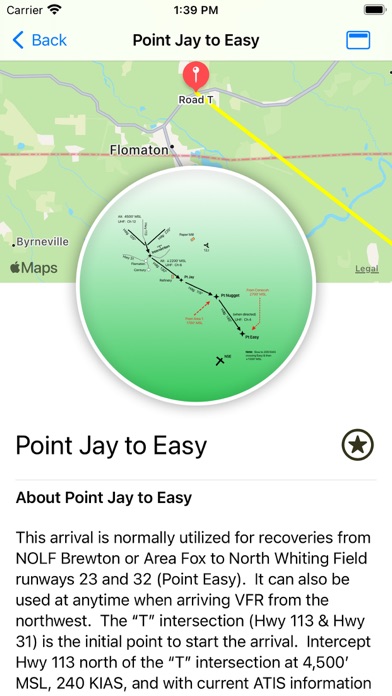
Task: Favorite Point Jay to Easy with star
Action: tap(358, 445)
